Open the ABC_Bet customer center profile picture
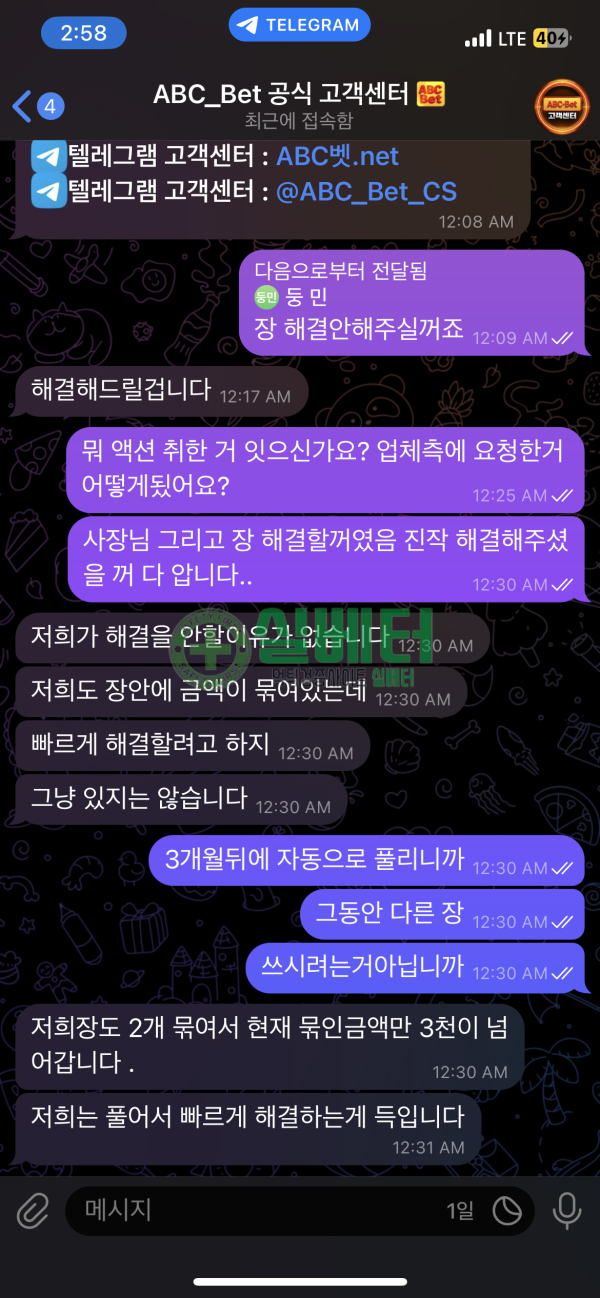 (562, 106)
